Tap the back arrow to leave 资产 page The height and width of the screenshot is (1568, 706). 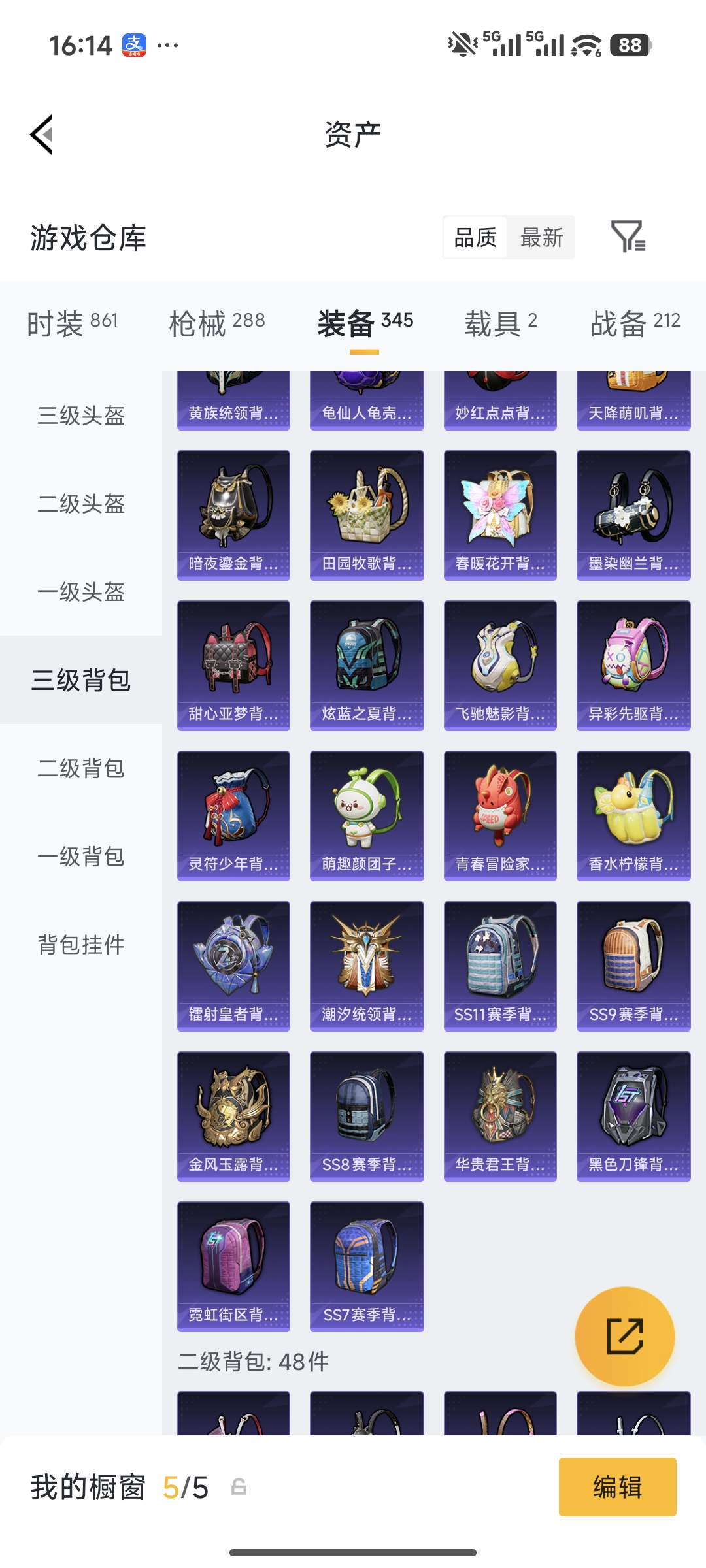coord(41,134)
